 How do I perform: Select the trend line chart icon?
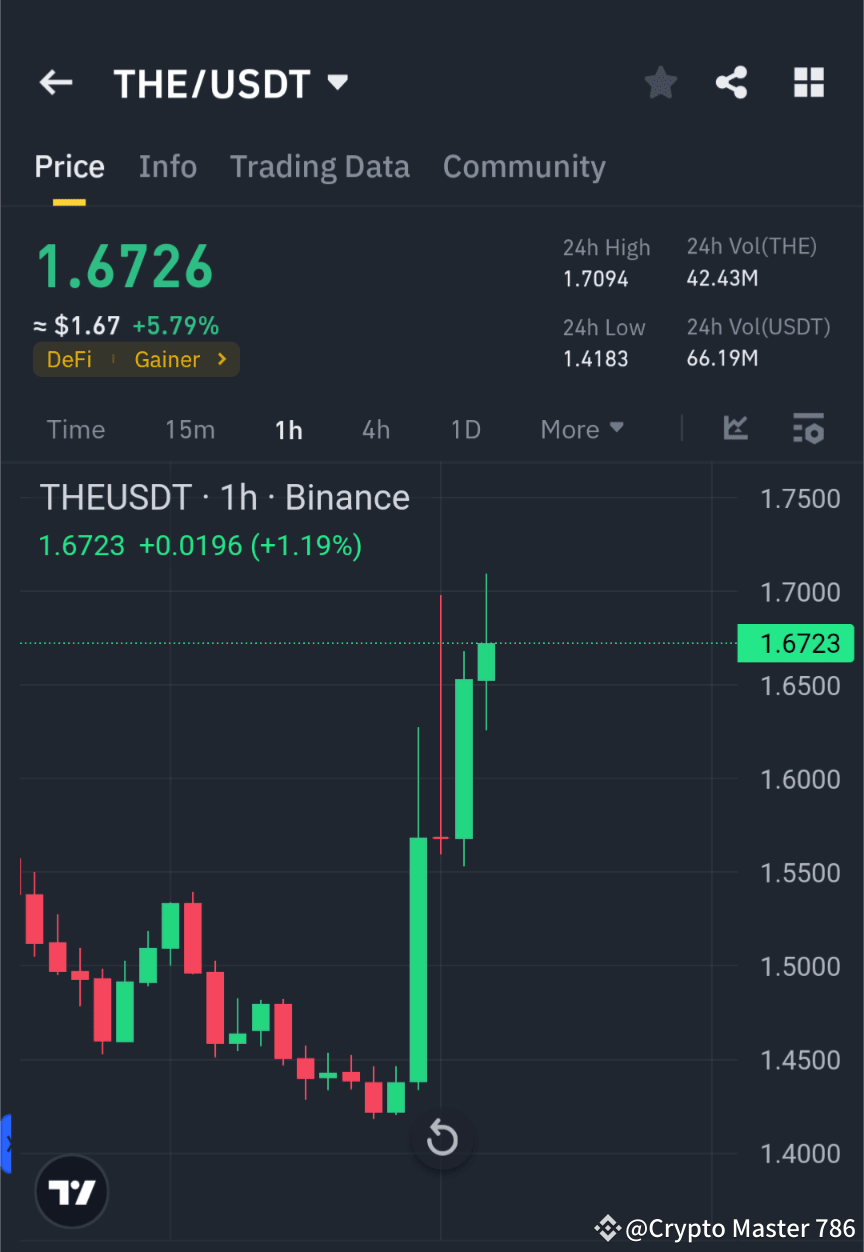coord(735,429)
